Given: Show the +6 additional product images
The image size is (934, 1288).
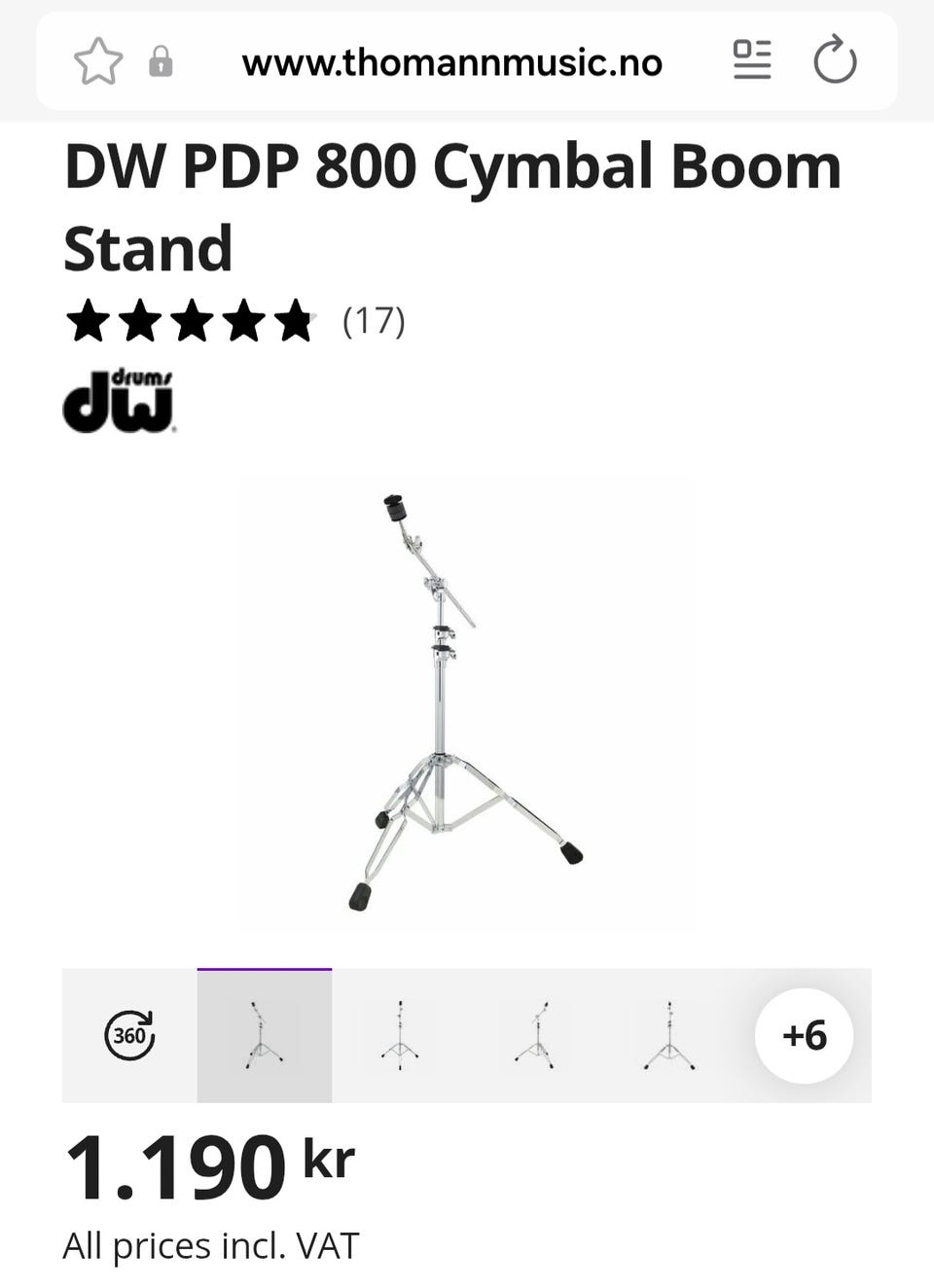Looking at the screenshot, I should point(804,1035).
